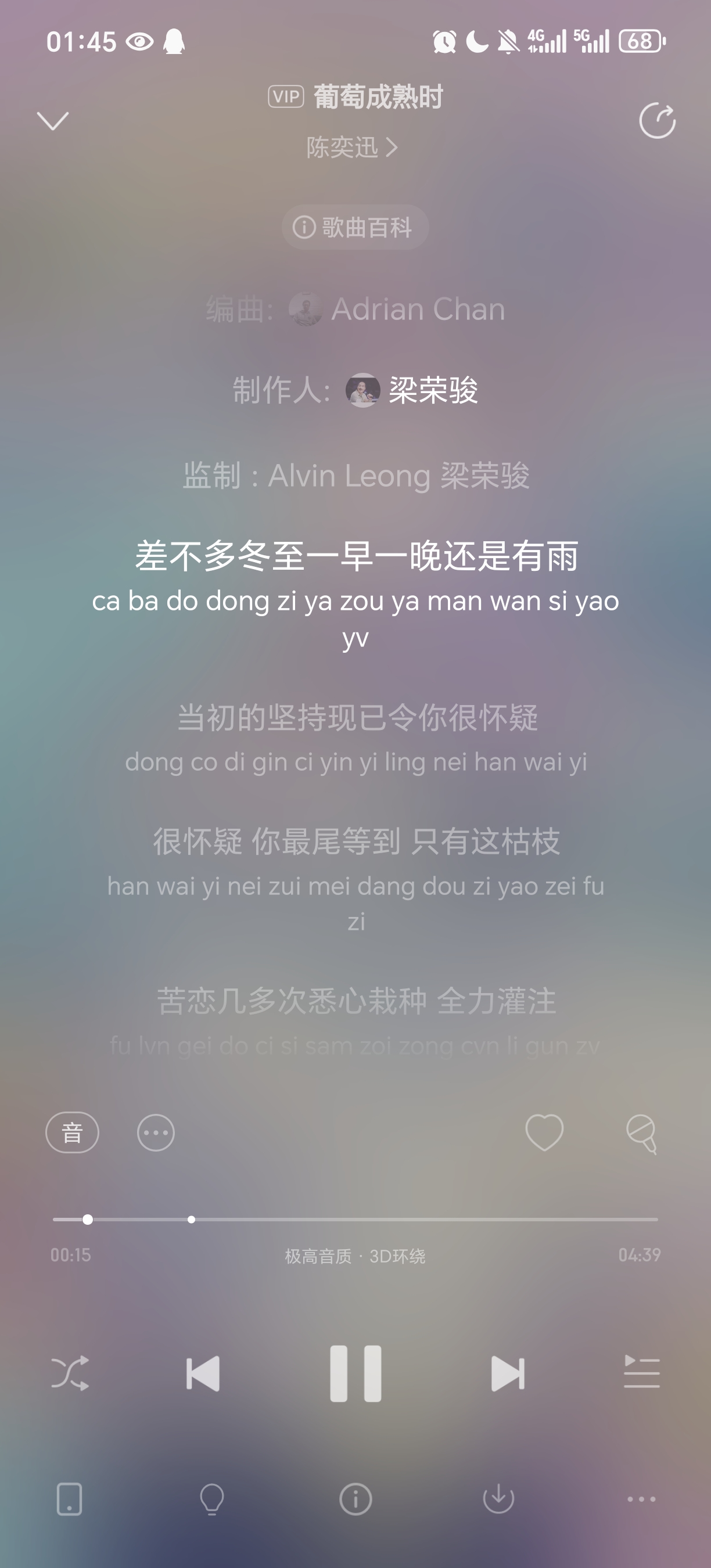
Task: Open the device playback icon
Action: coord(69,1499)
